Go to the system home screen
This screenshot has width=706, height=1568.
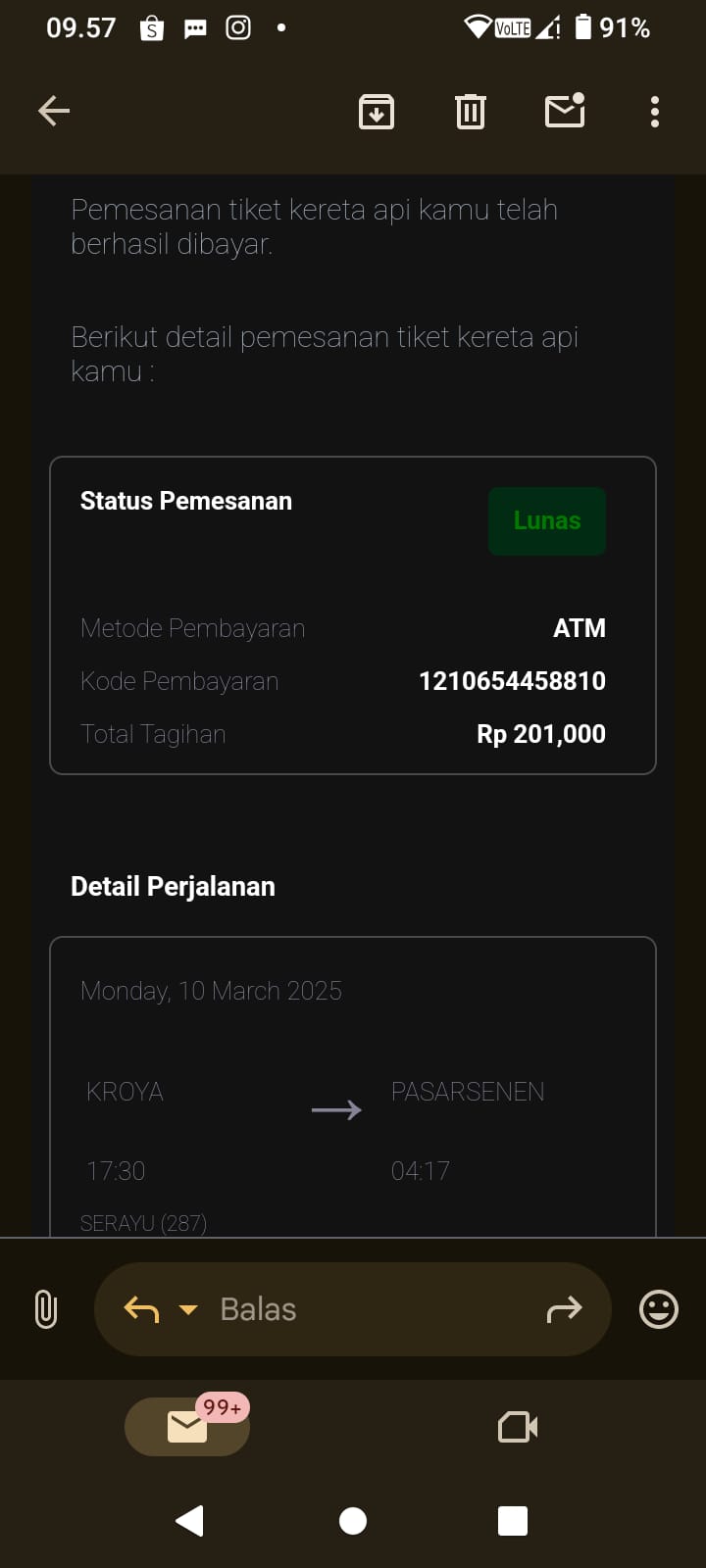click(353, 1521)
